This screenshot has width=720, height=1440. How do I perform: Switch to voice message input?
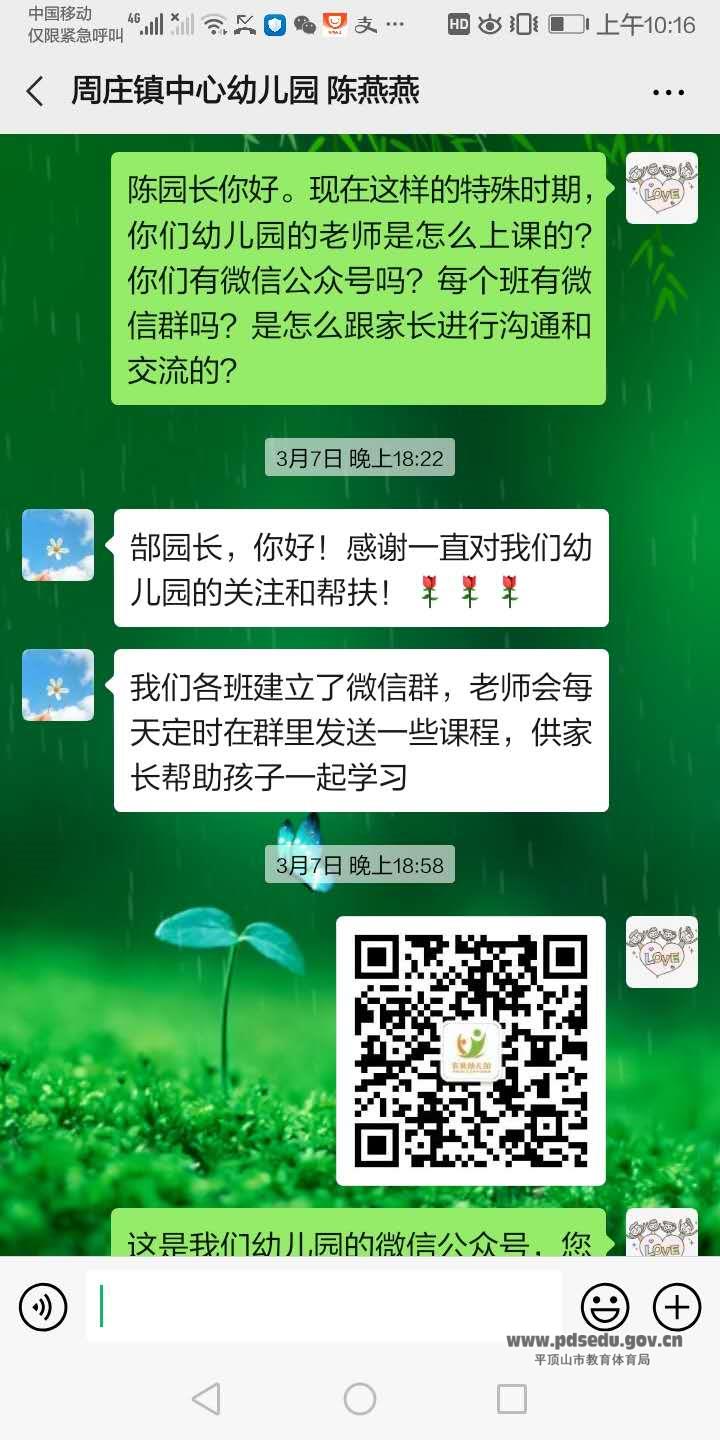point(43,1307)
